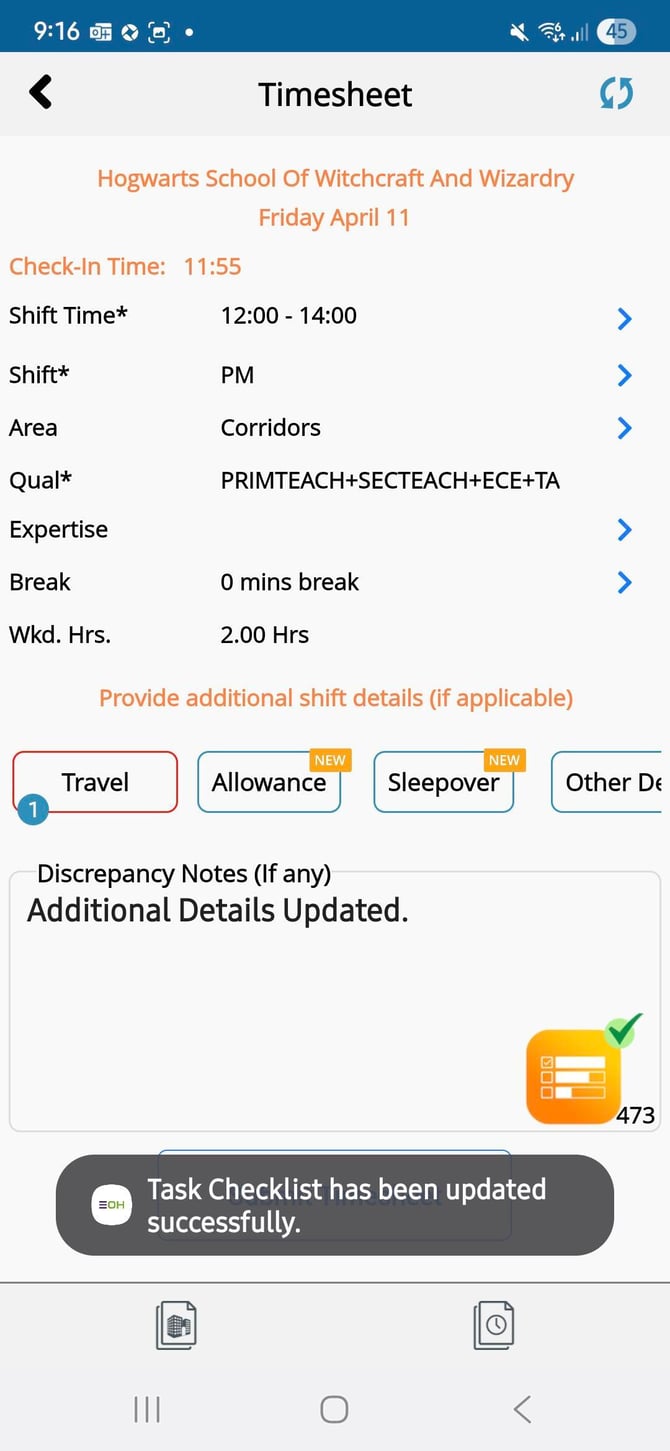670x1451 pixels.
Task: Change the Shift value PM
Action: click(624, 375)
